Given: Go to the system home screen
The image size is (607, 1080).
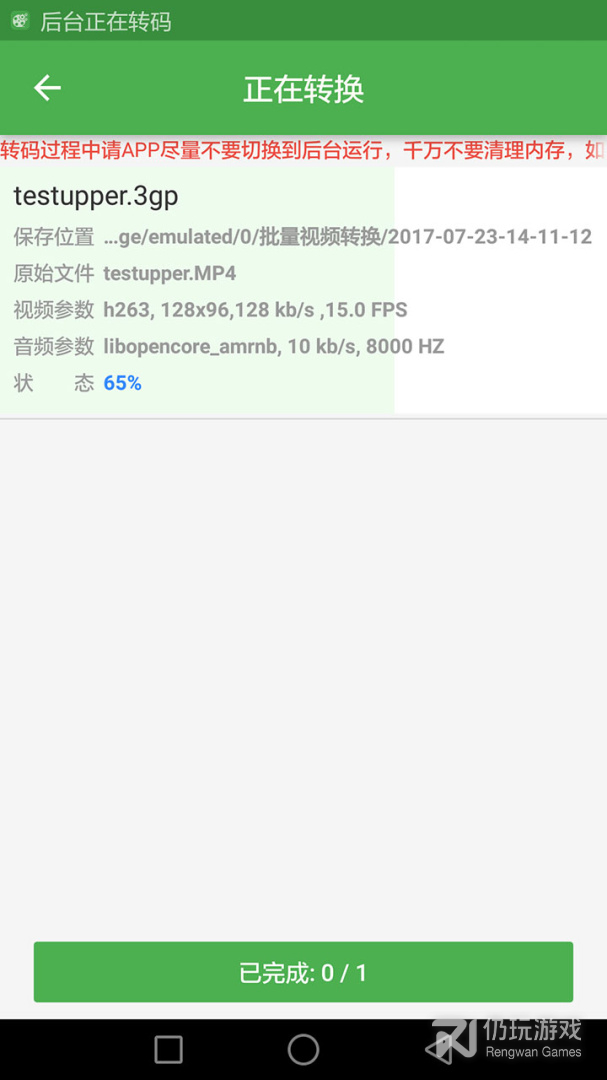Looking at the screenshot, I should click(303, 1049).
